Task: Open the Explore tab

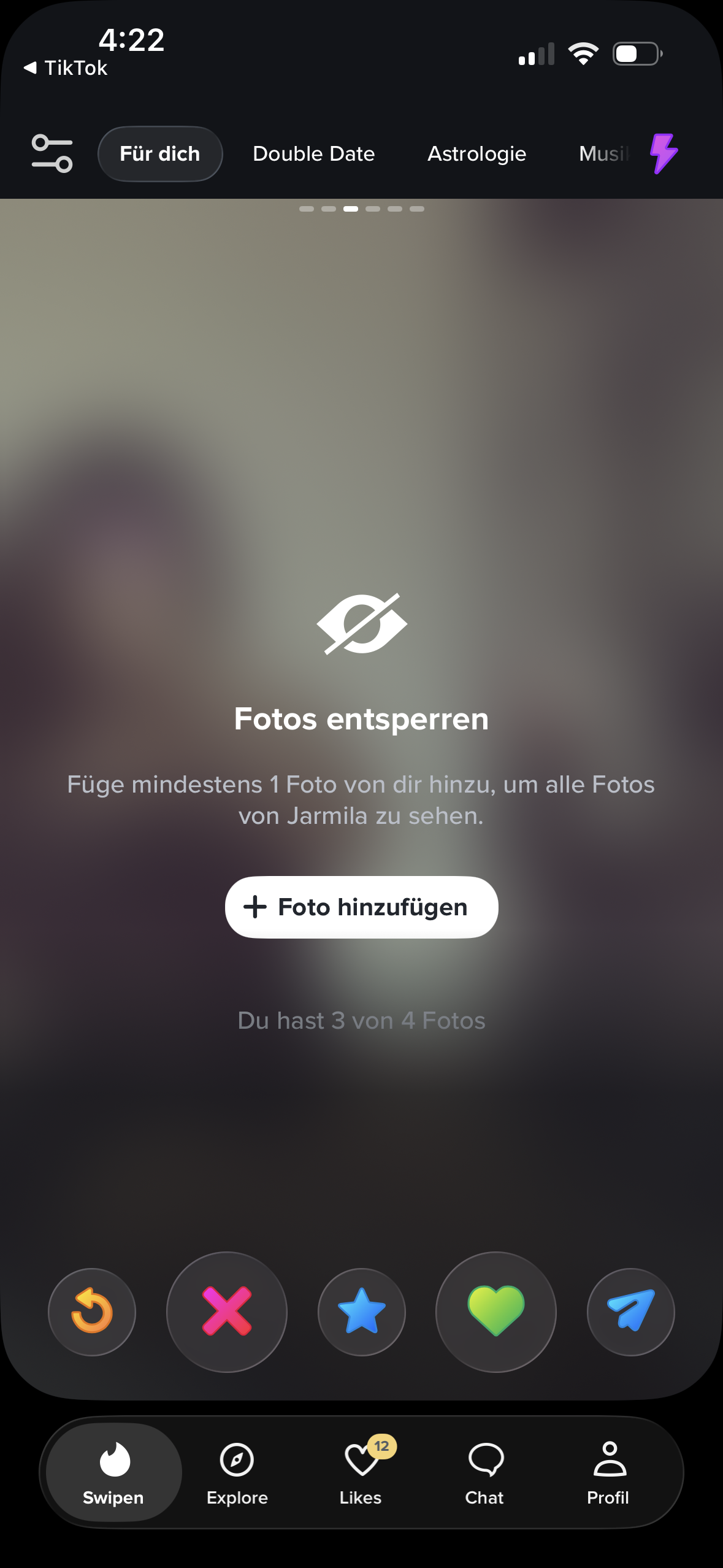Action: pyautogui.click(x=237, y=1472)
